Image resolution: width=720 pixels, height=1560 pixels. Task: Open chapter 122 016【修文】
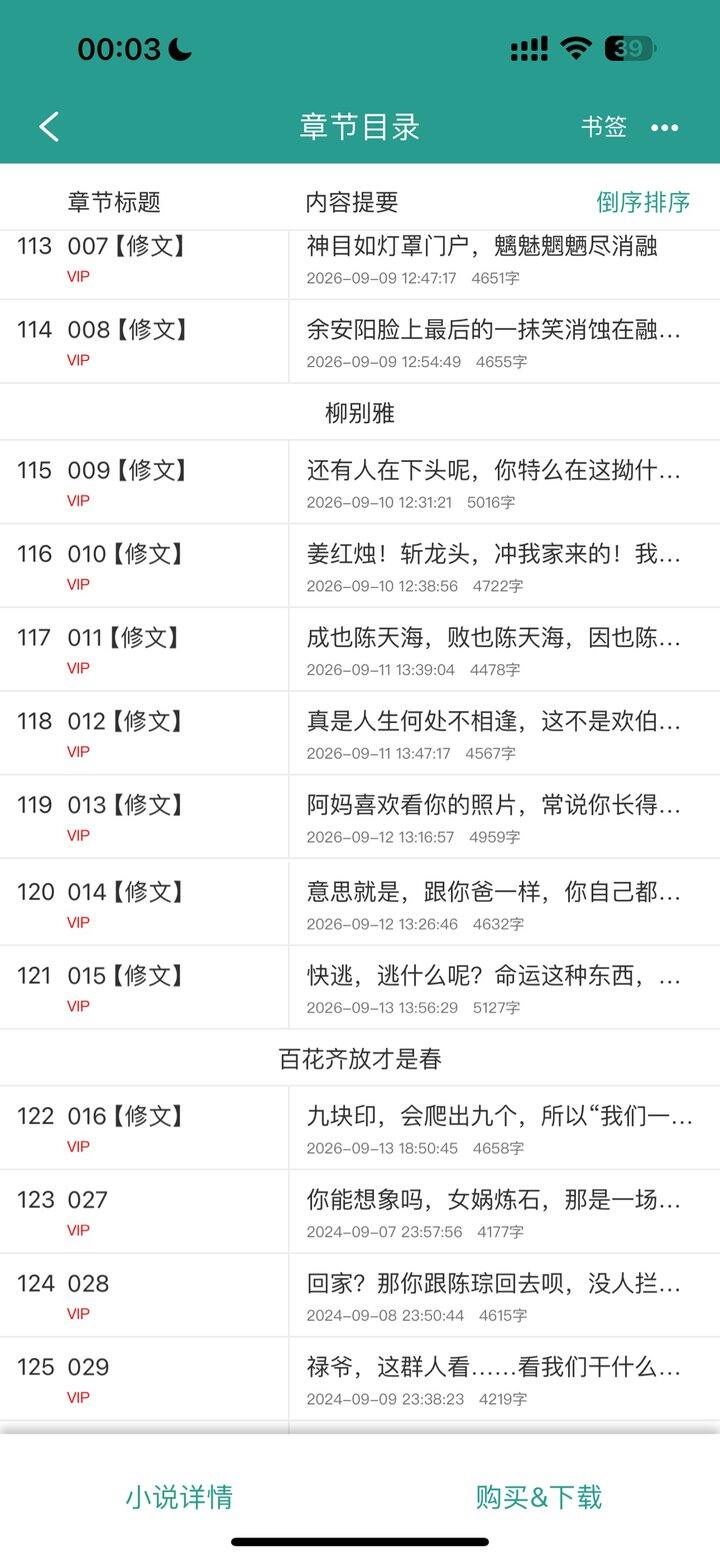pos(360,1128)
